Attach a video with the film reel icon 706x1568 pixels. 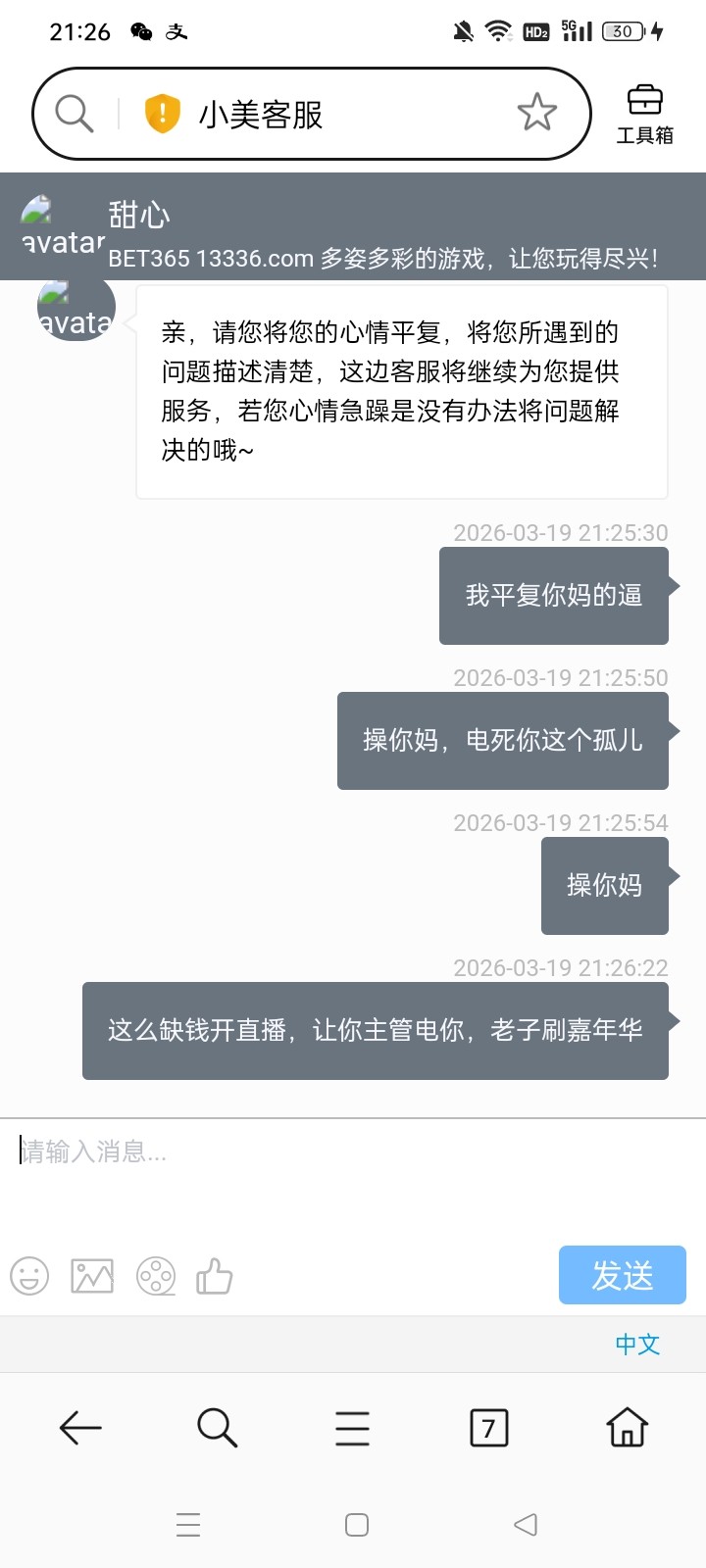click(156, 1276)
